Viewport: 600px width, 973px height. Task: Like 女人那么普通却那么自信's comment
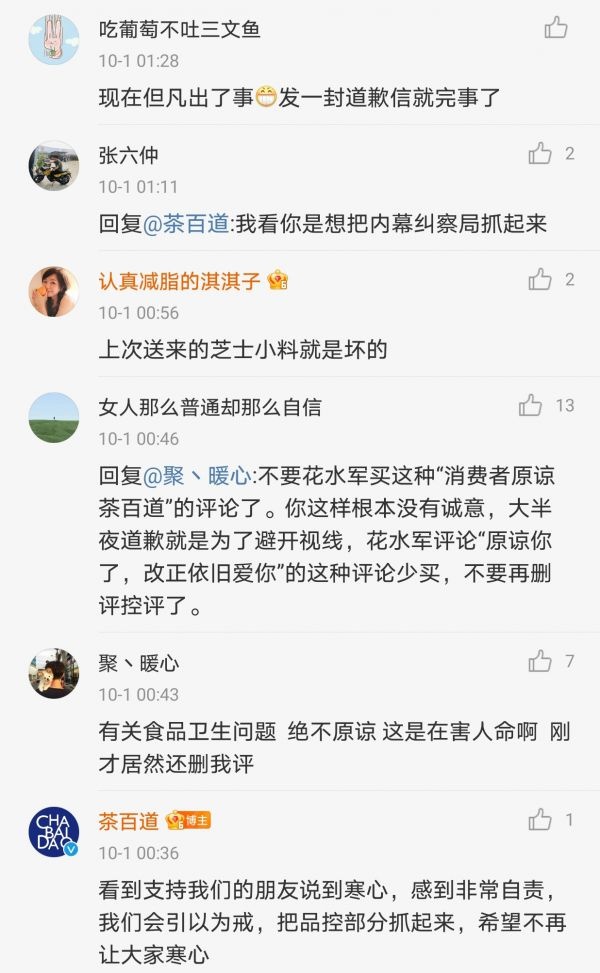(530, 405)
